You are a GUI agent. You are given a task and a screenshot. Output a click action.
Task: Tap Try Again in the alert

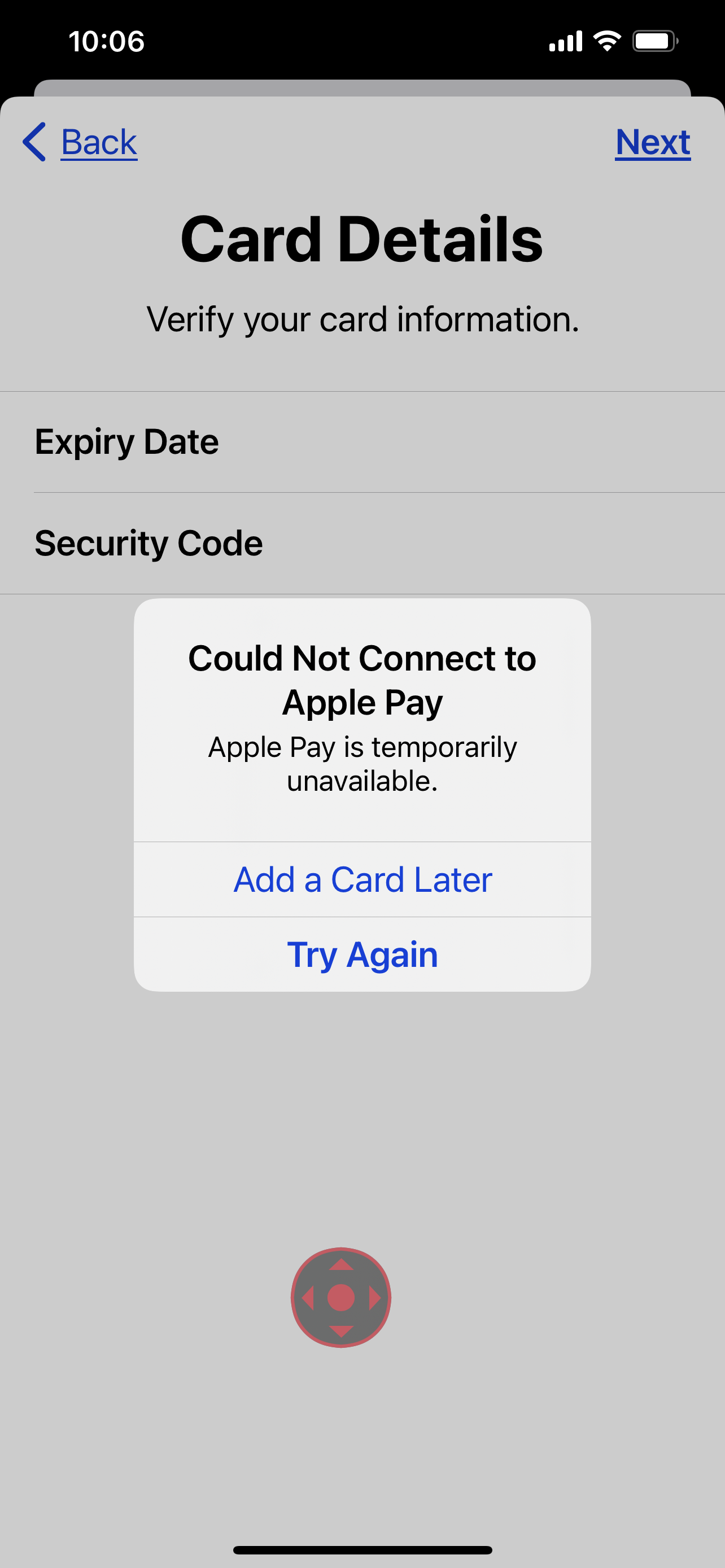[x=362, y=954]
